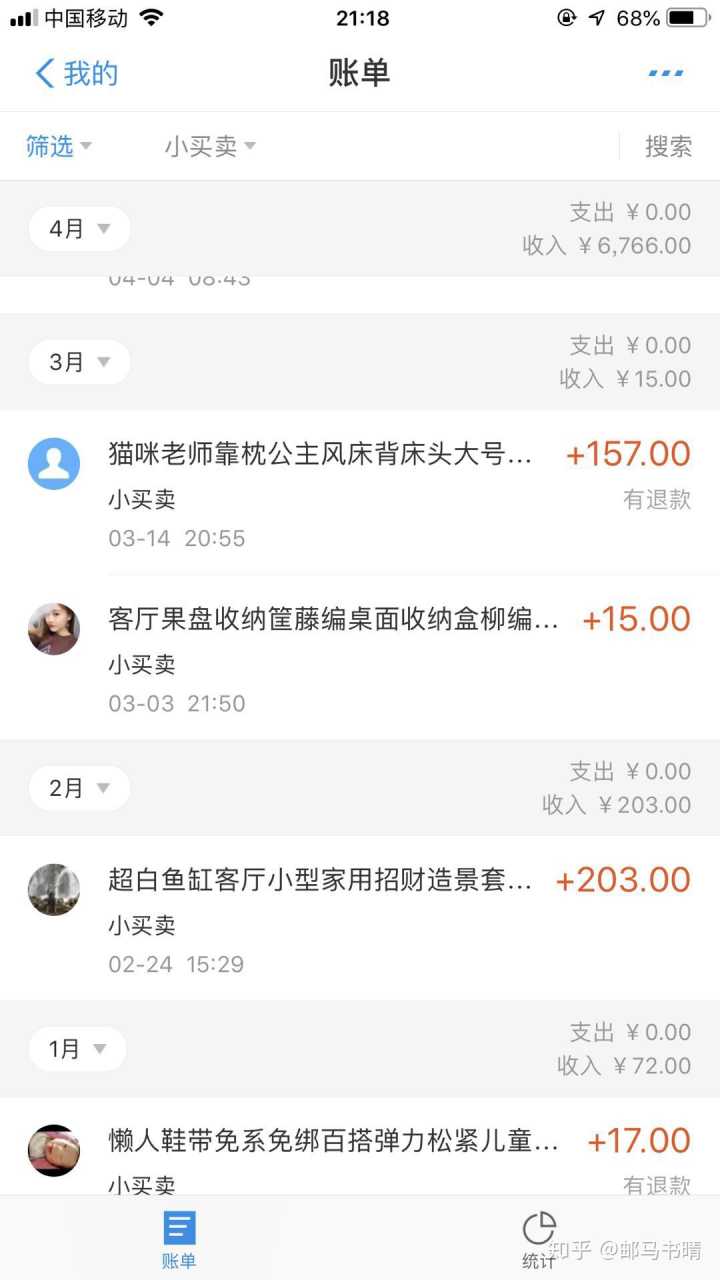Open the 超白鱼缸 +203.00 transaction
This screenshot has height=1280, width=720.
click(360, 919)
